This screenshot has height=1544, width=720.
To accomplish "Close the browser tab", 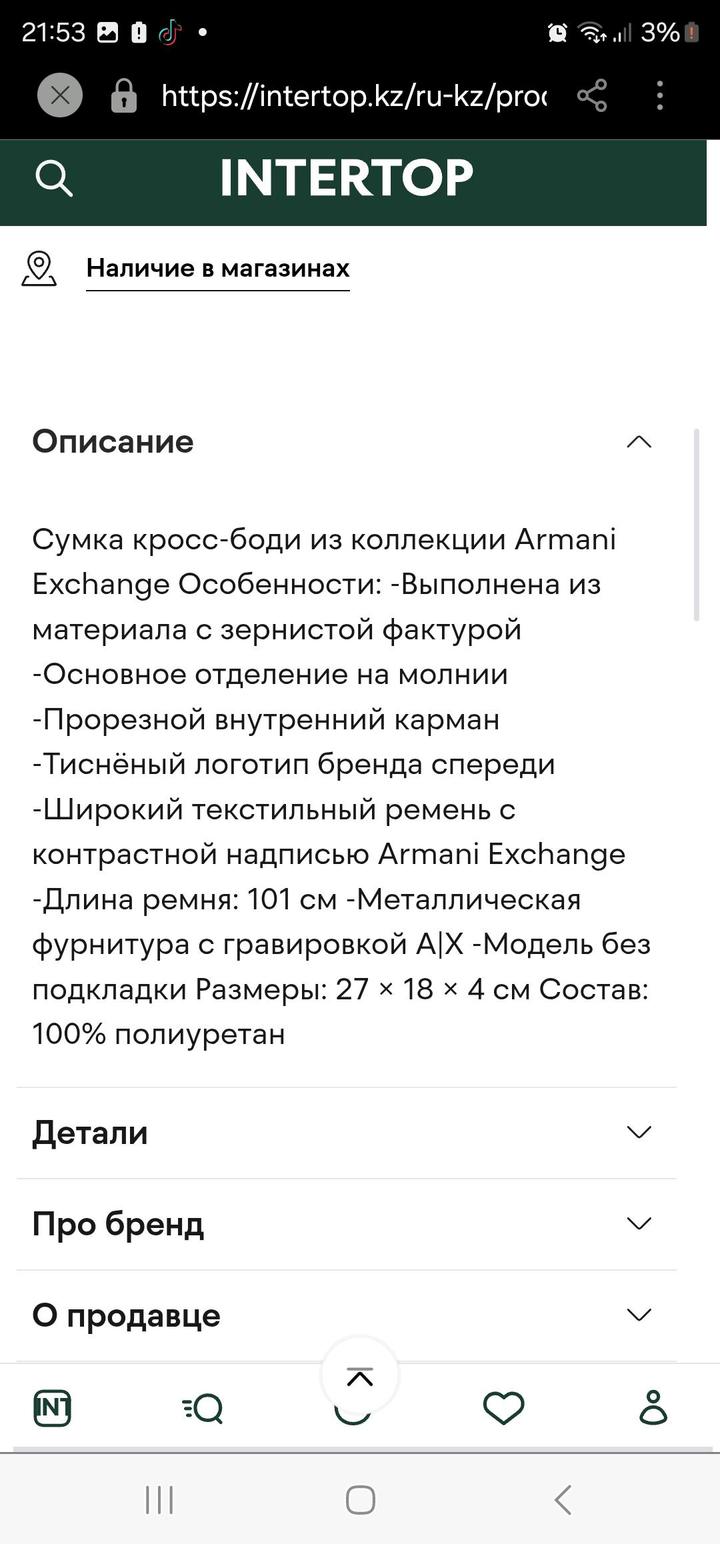I will tap(60, 96).
